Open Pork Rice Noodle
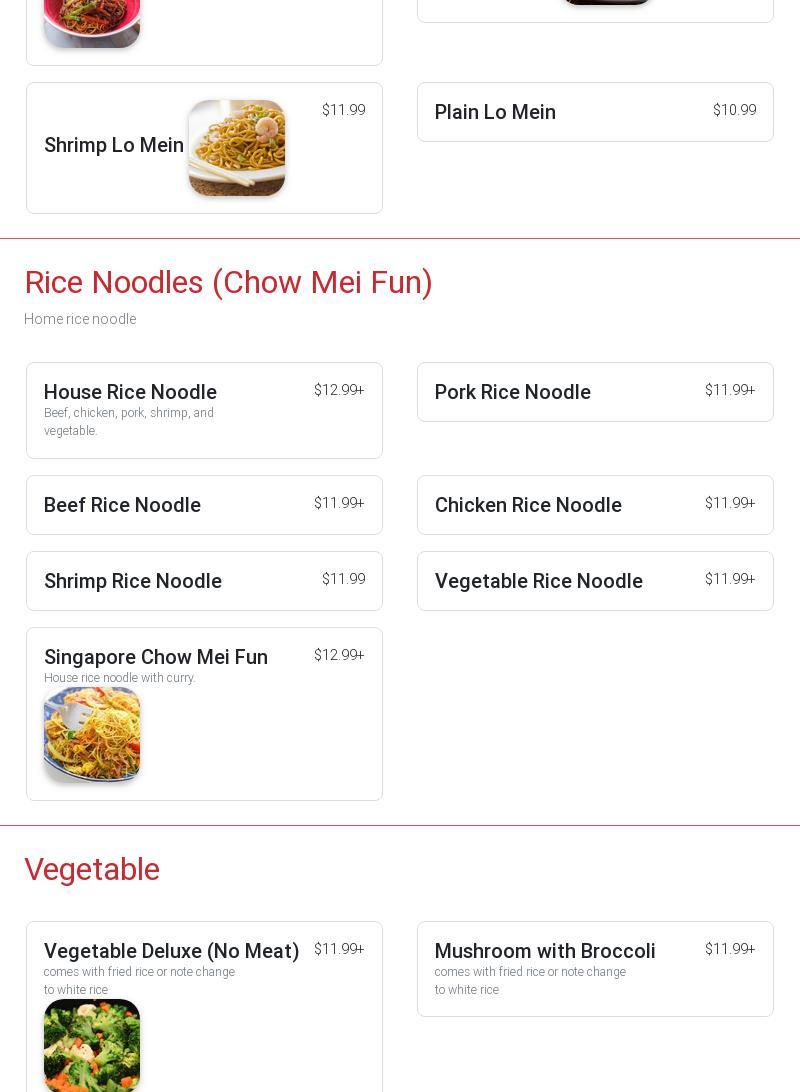The width and height of the screenshot is (800, 1092). (594, 392)
